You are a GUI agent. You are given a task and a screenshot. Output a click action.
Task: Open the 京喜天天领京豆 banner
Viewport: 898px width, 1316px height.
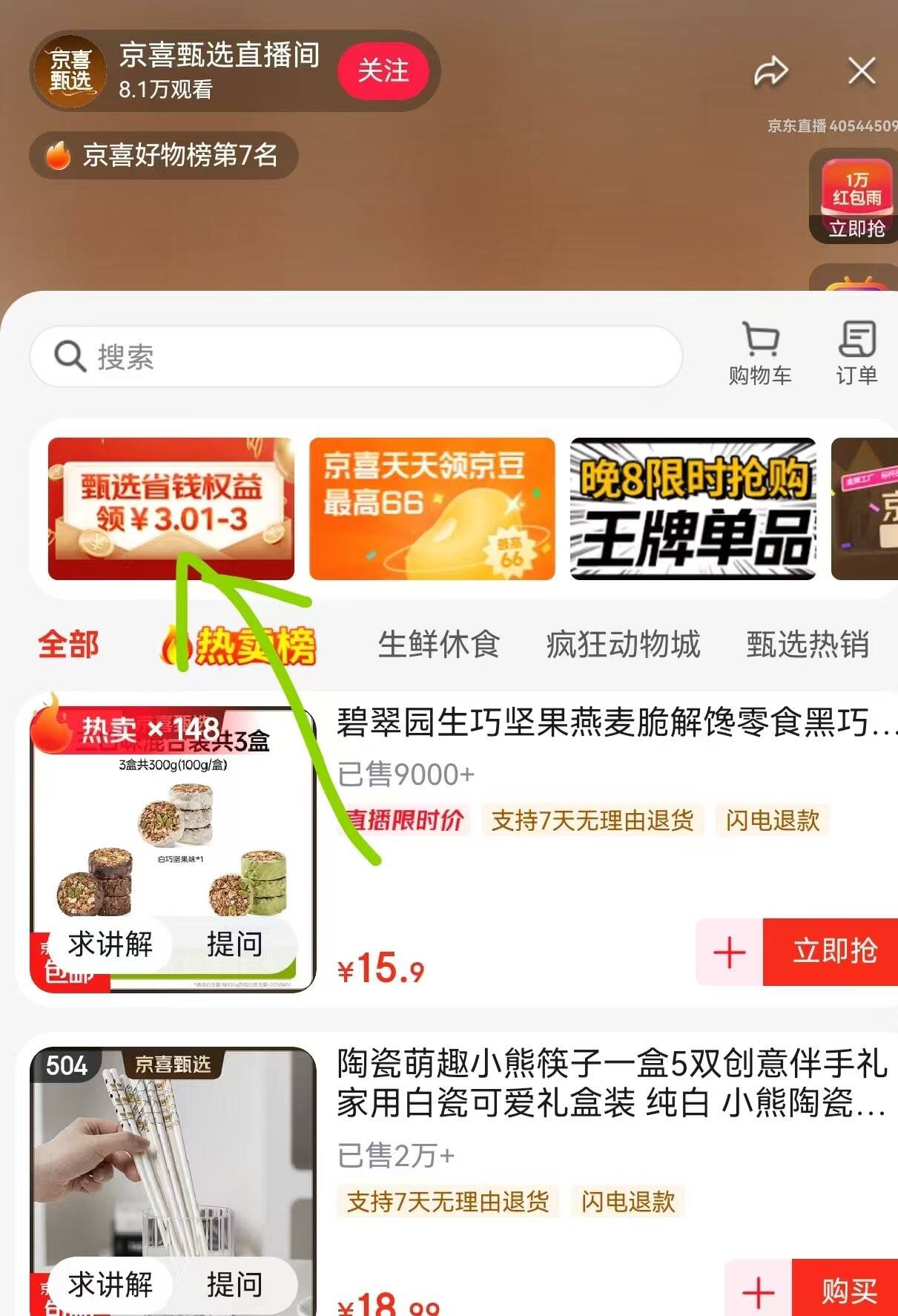tap(432, 508)
